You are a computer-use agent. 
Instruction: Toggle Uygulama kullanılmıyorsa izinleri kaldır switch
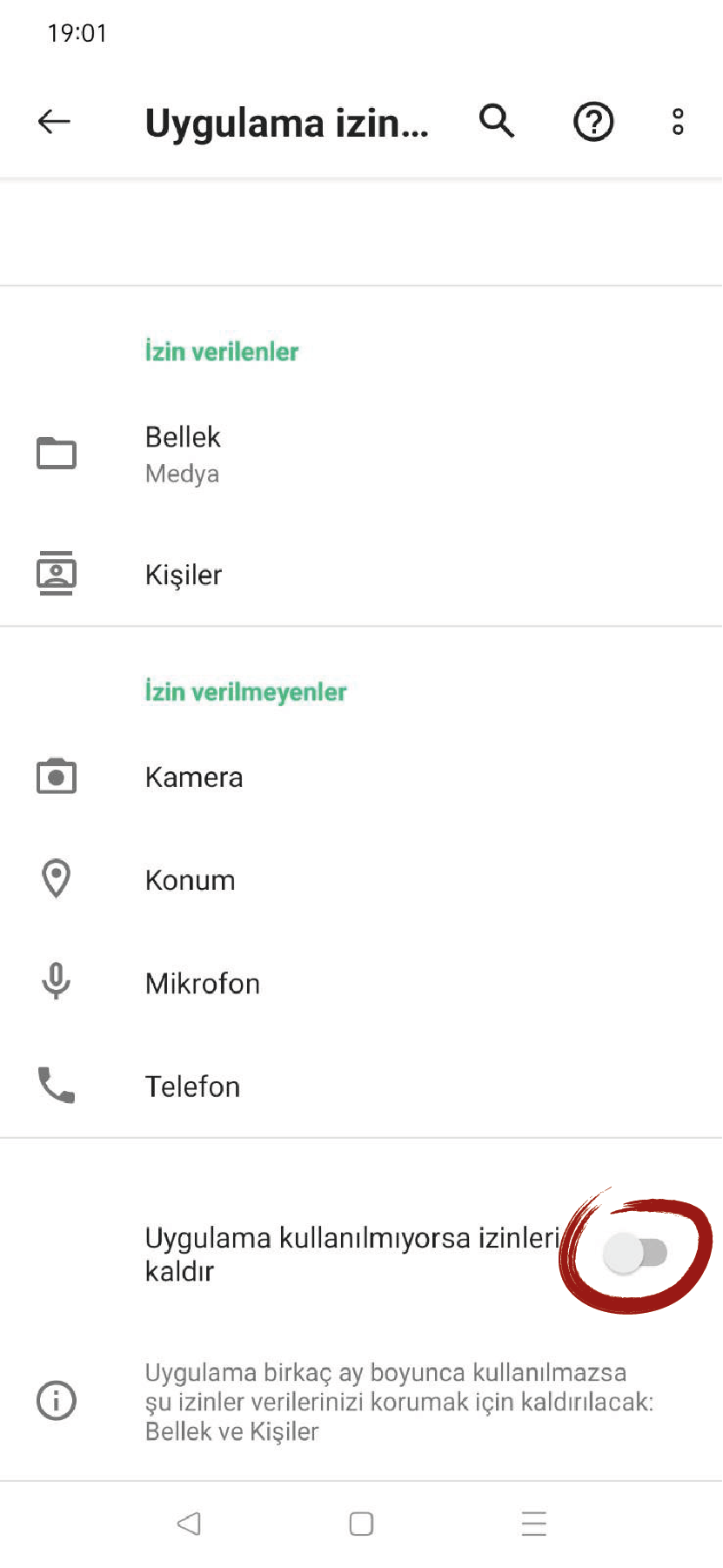coord(636,1254)
